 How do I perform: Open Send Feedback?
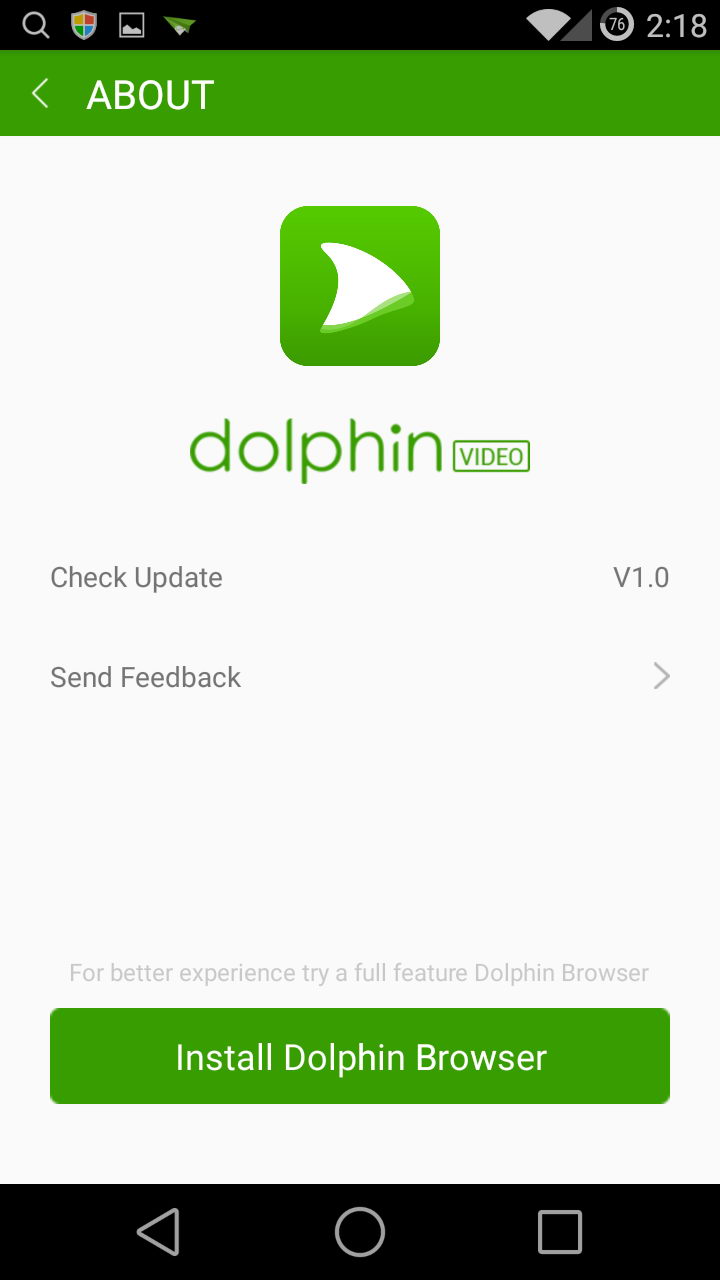(359, 678)
